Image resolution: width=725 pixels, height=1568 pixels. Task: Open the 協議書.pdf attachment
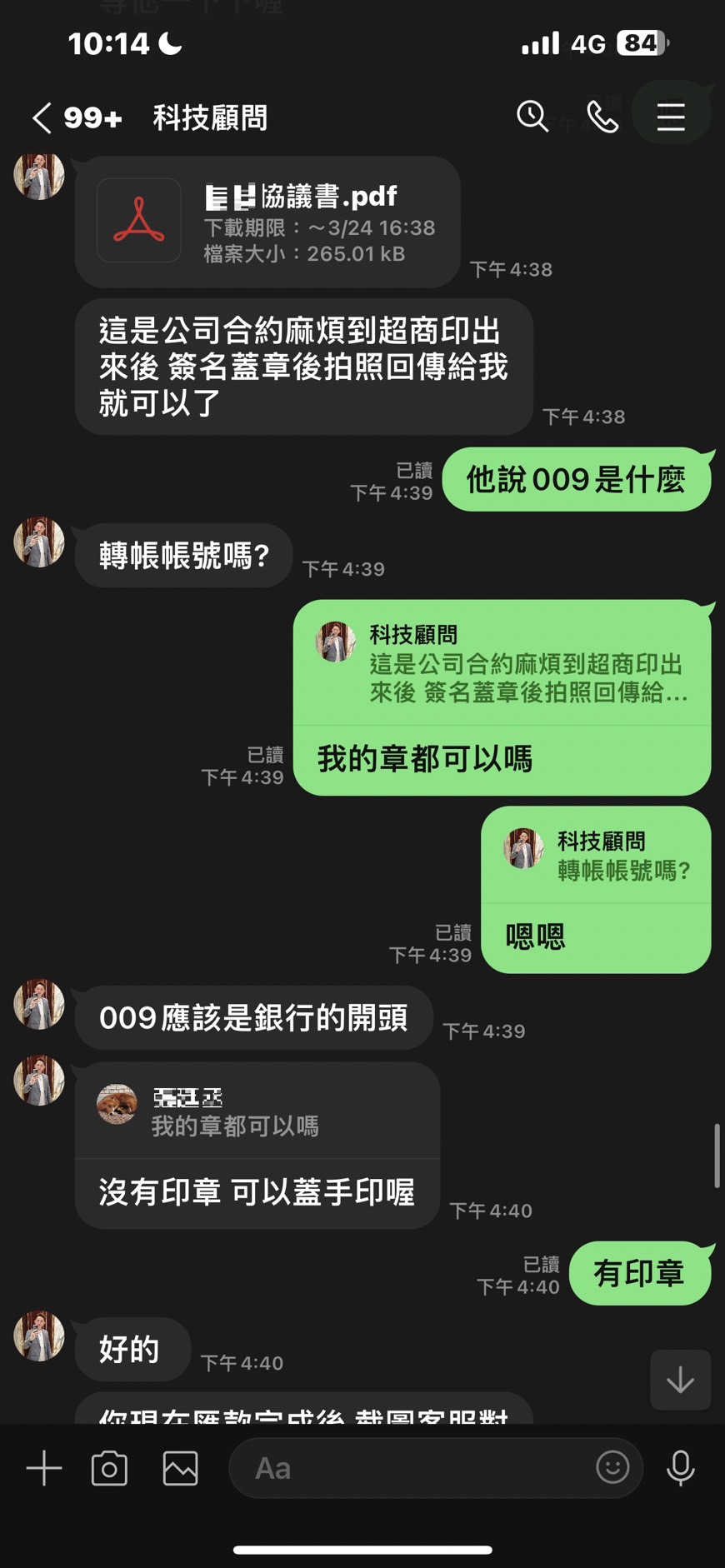[267, 222]
